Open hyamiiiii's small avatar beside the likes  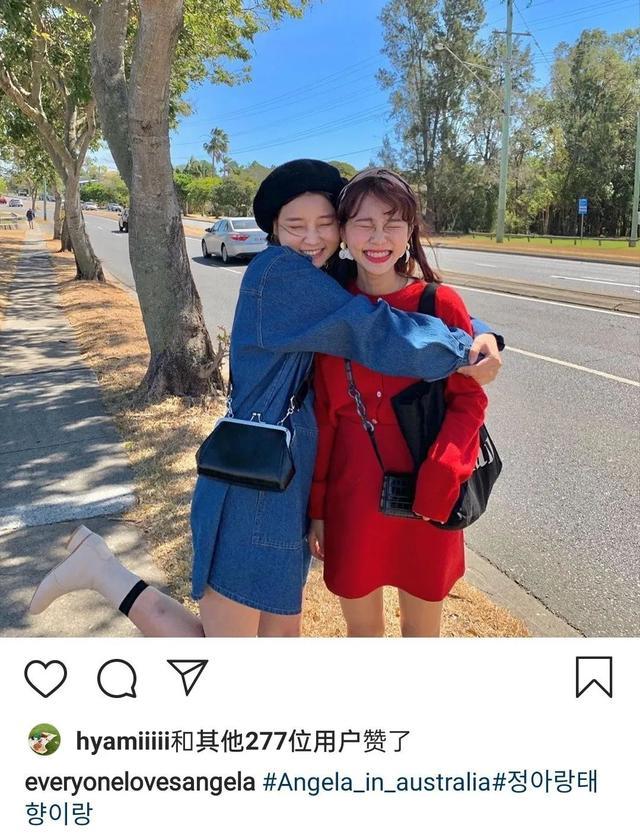(x=44, y=740)
